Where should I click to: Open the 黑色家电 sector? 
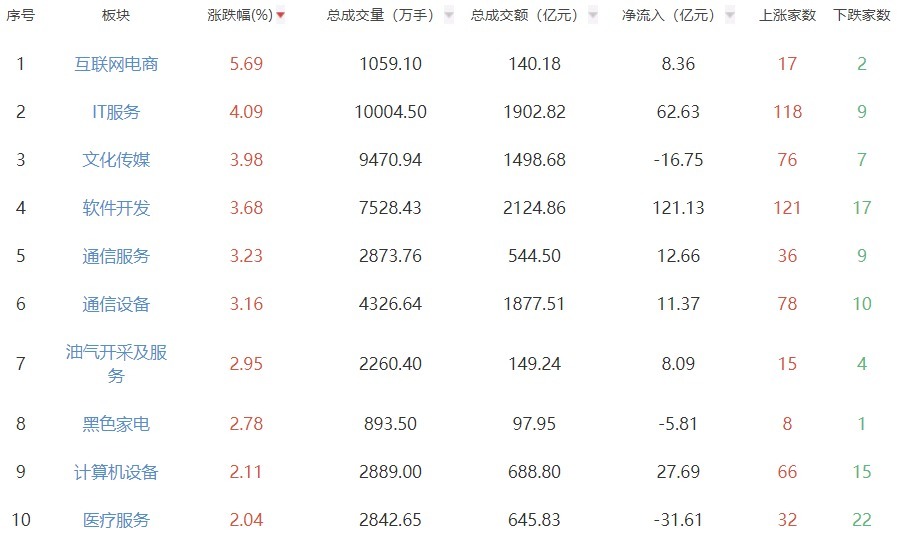click(x=116, y=424)
